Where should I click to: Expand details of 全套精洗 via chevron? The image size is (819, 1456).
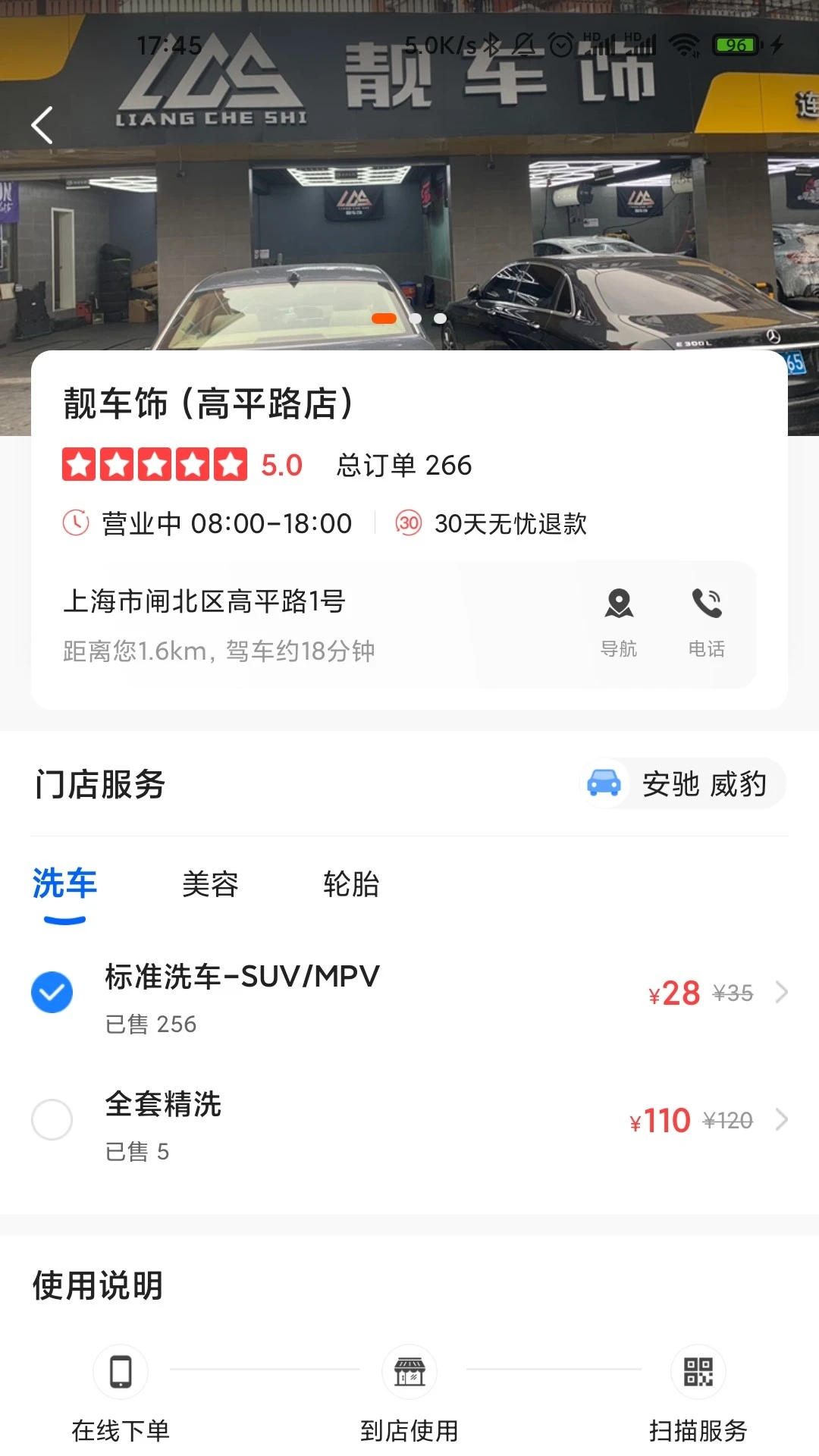781,1119
